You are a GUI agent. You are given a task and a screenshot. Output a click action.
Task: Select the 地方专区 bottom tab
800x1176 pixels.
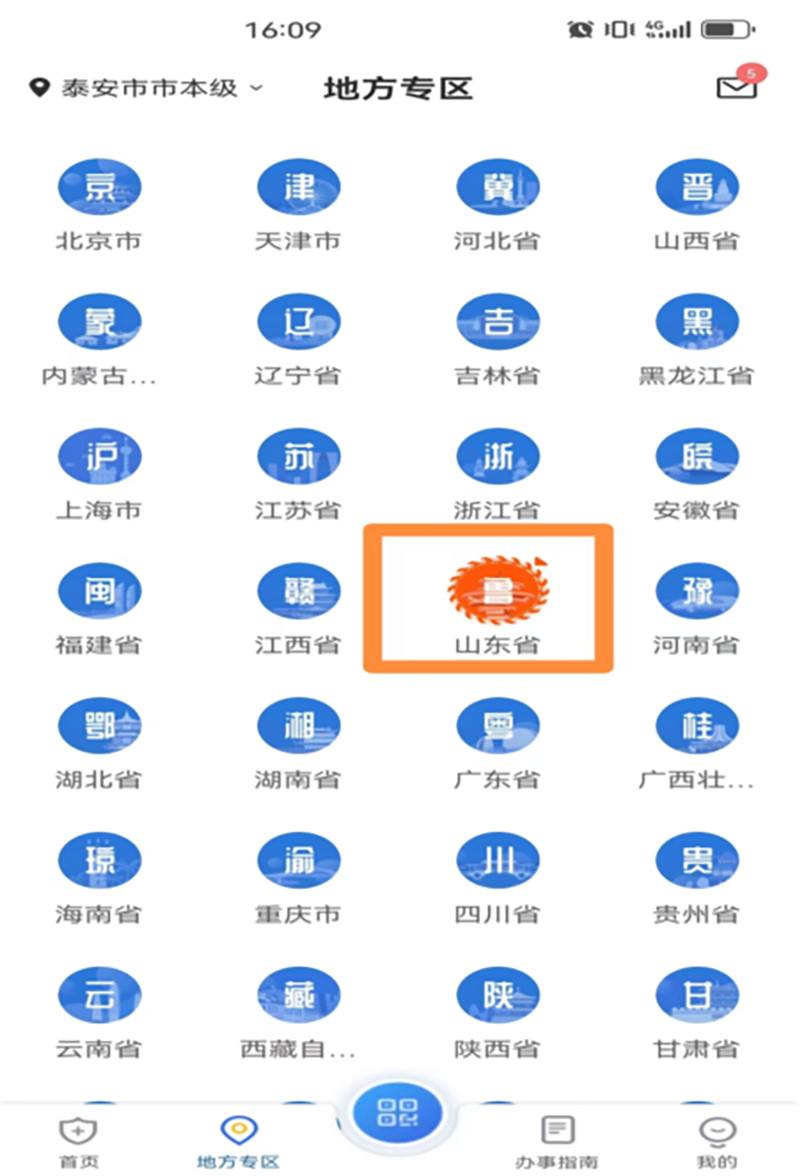tap(238, 1140)
